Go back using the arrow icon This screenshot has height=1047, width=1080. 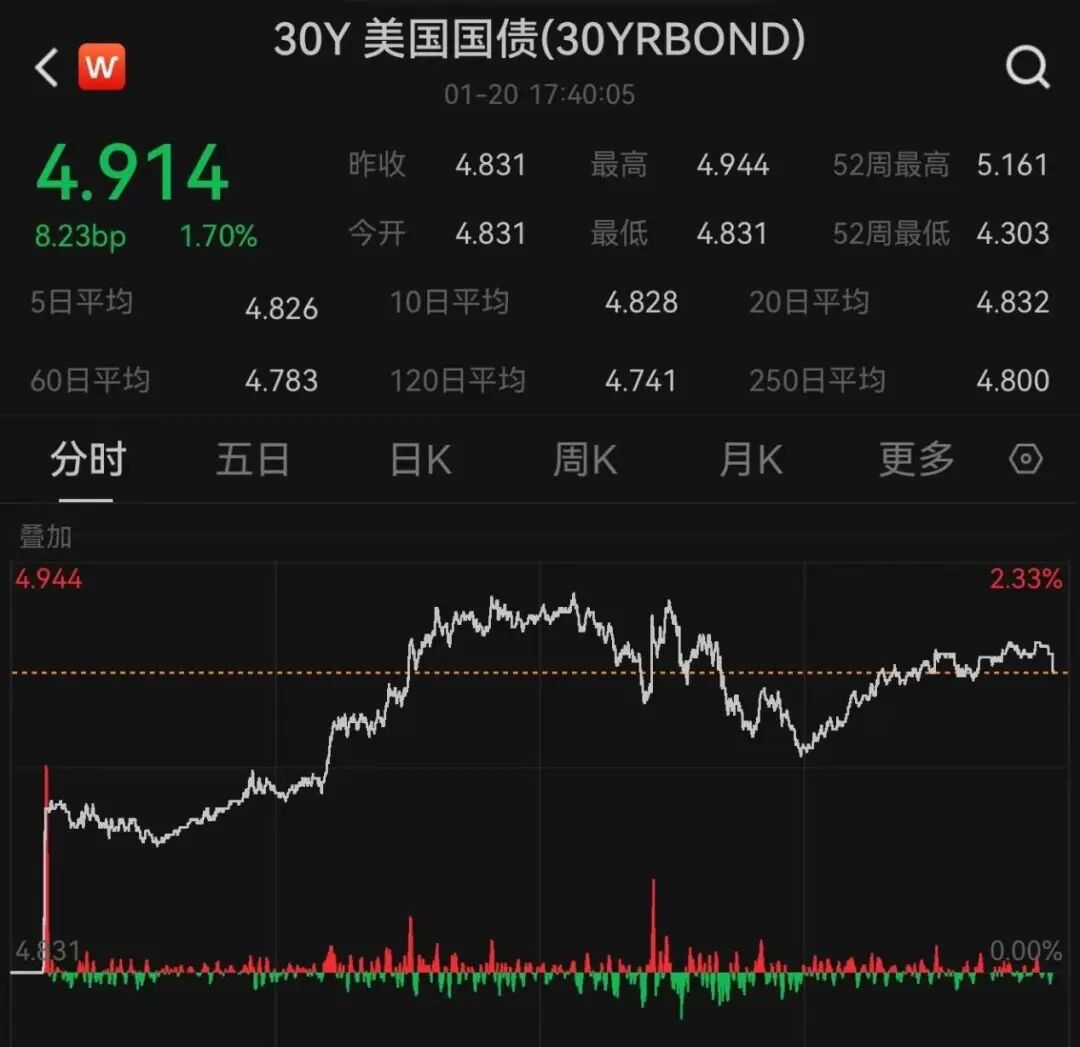[x=47, y=69]
